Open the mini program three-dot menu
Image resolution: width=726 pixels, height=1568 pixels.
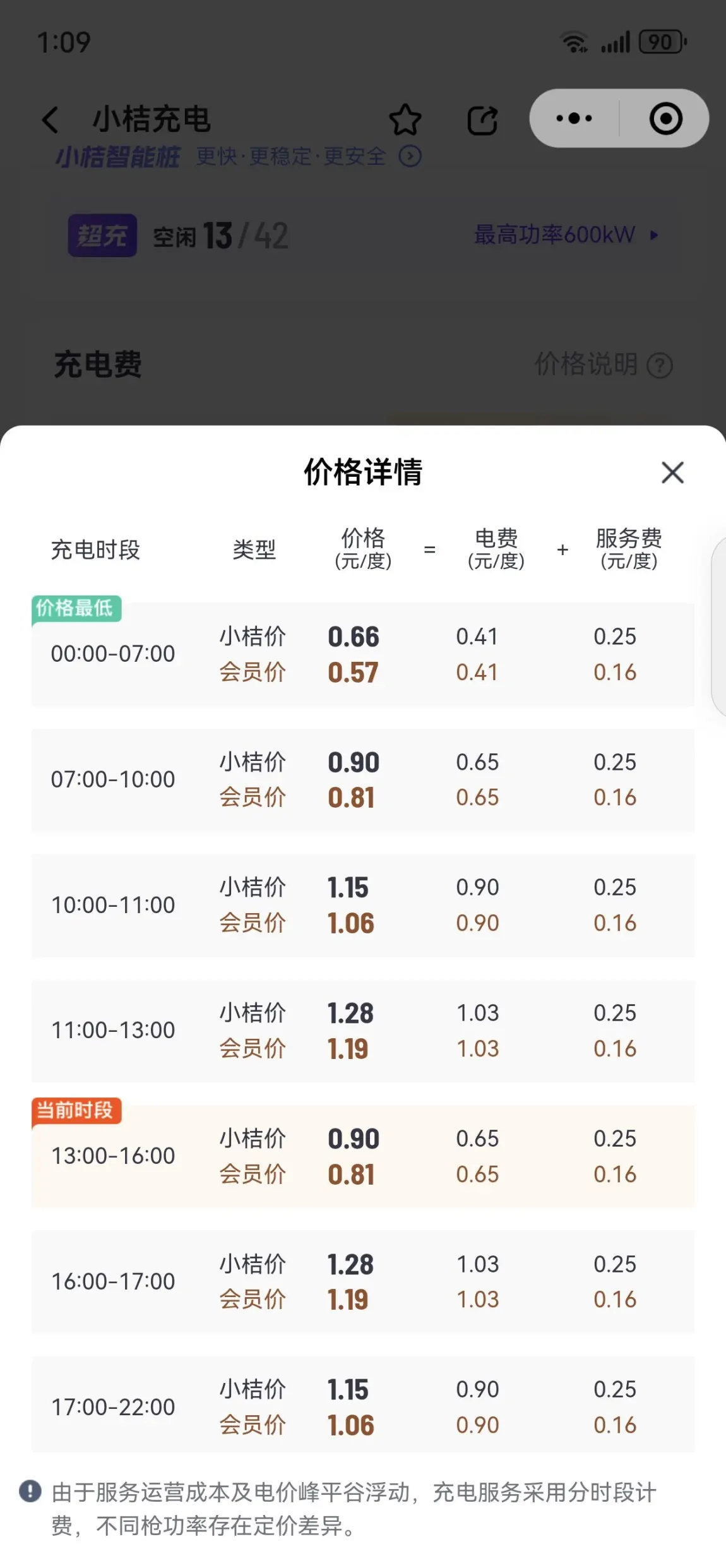click(574, 118)
